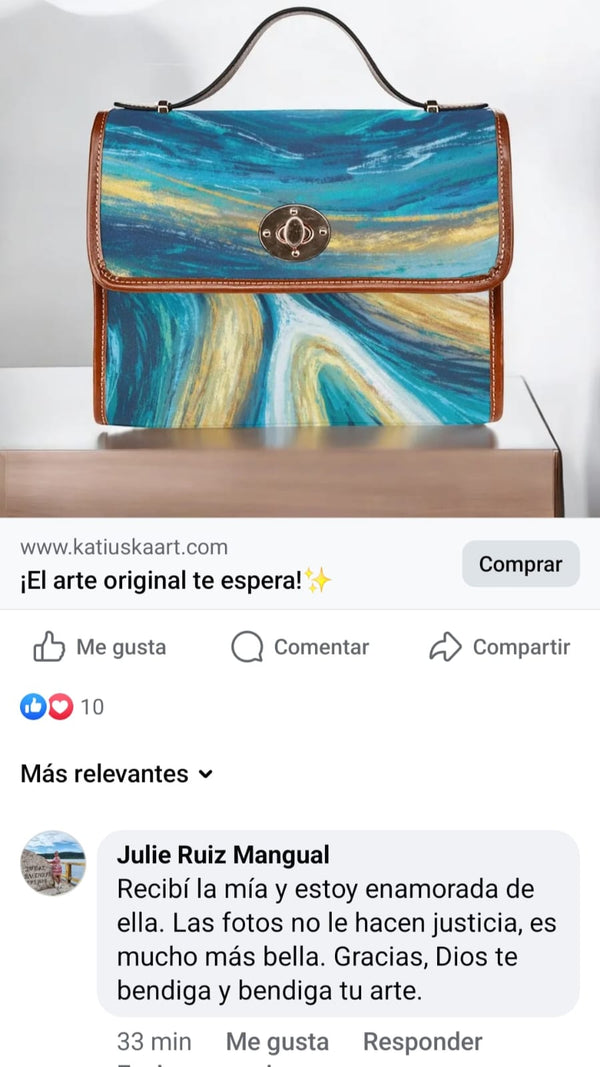600x1067 pixels.
Task: Share the post via Compartir
Action: tap(499, 648)
